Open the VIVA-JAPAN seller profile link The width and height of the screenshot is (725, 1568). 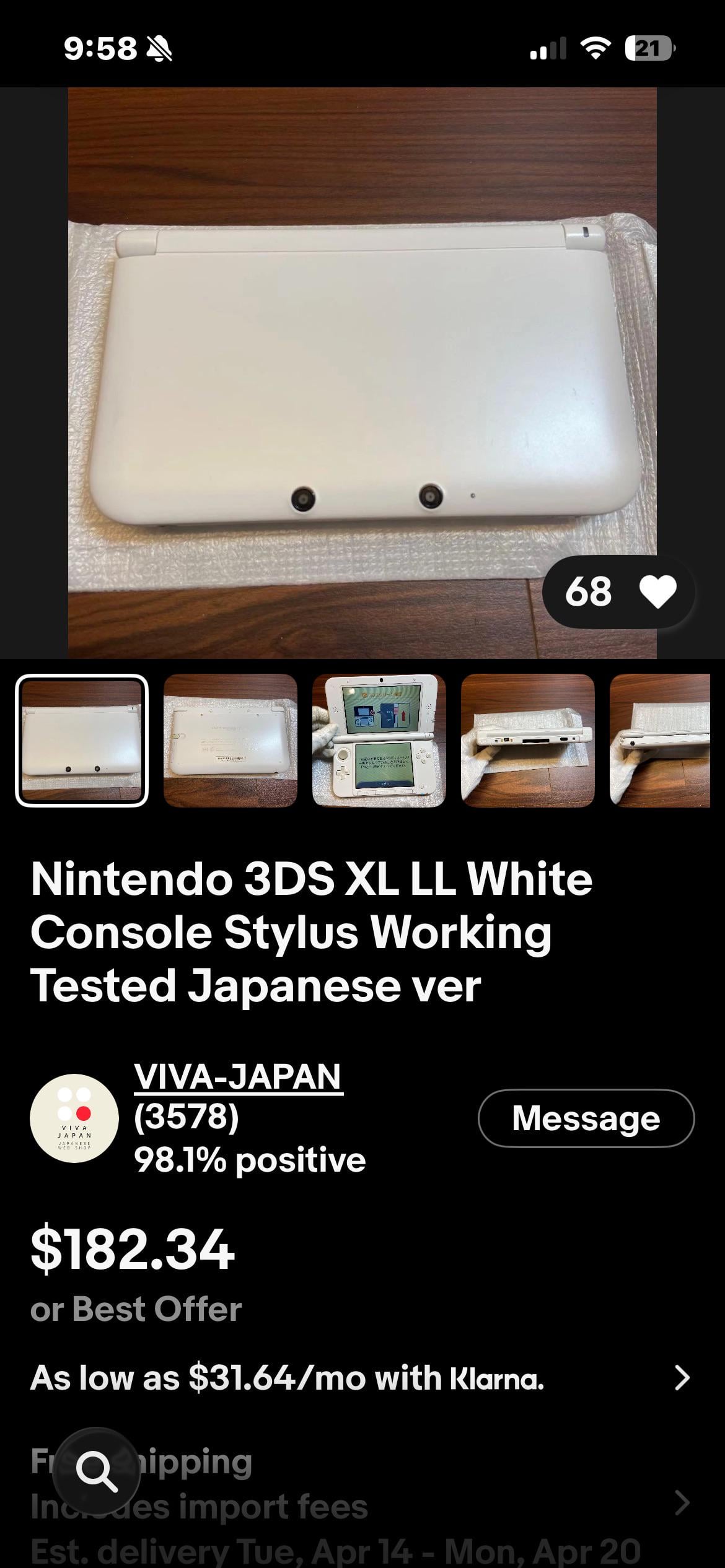click(238, 1077)
